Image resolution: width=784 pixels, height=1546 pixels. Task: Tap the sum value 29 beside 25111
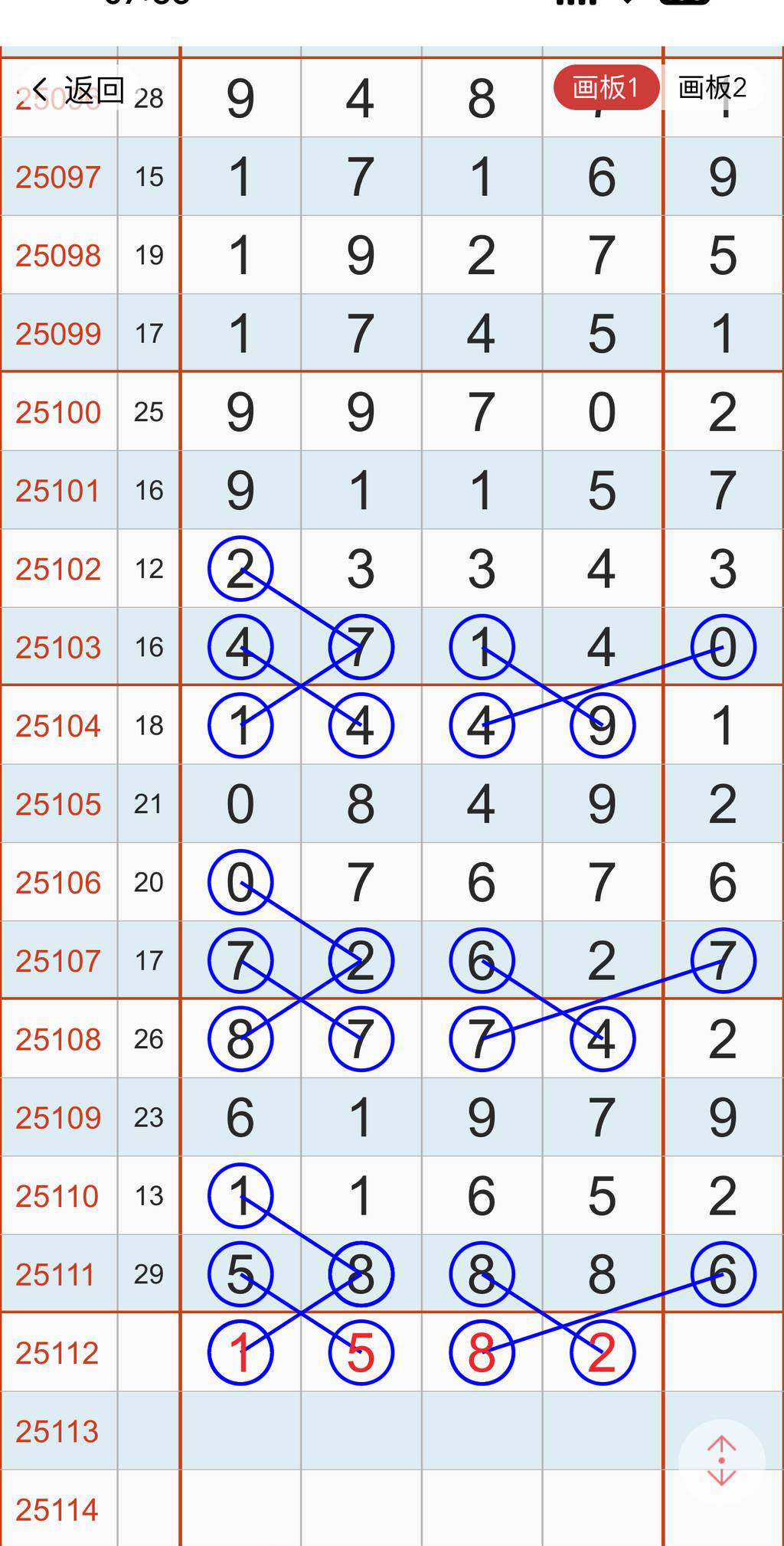click(150, 1274)
